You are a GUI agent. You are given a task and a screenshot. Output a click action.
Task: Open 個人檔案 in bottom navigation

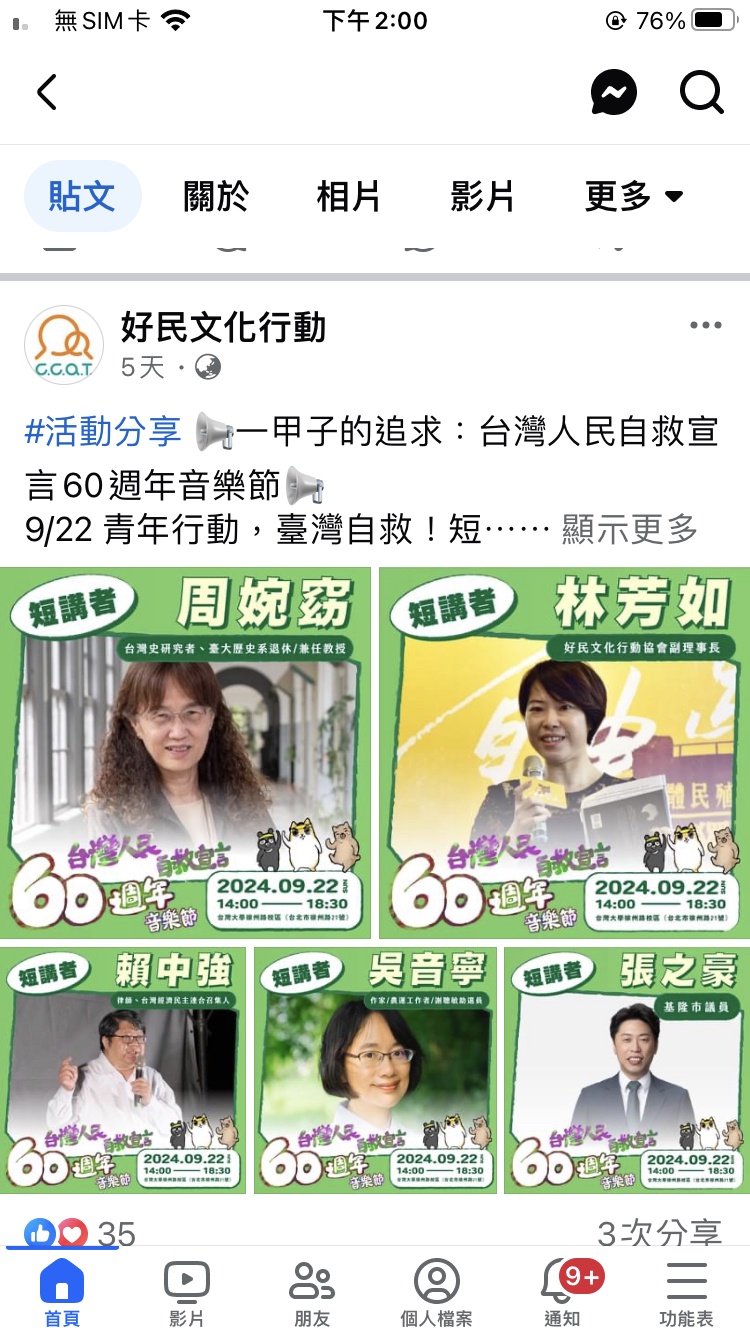[436, 1293]
